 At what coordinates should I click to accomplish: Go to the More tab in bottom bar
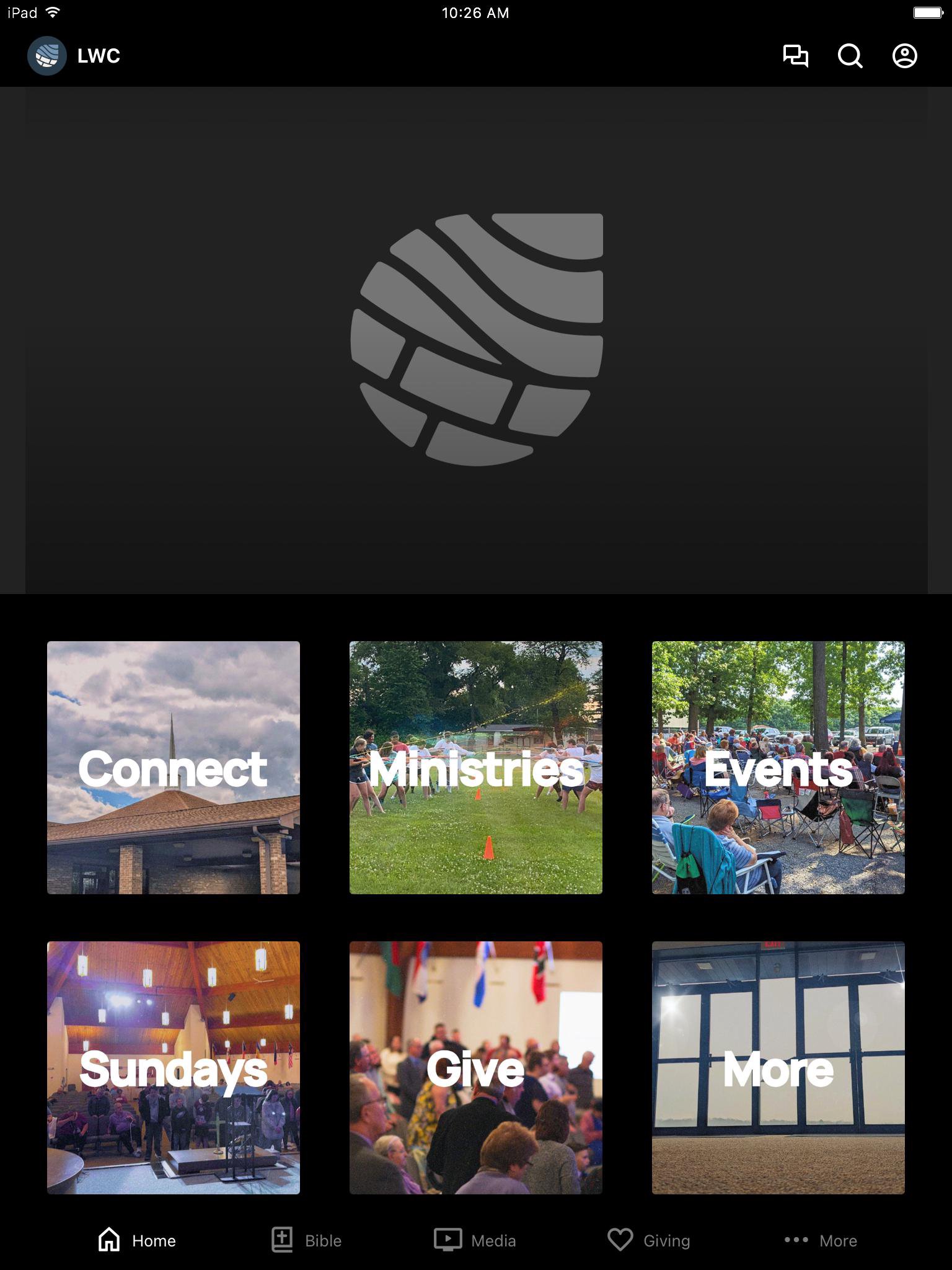tap(821, 1240)
